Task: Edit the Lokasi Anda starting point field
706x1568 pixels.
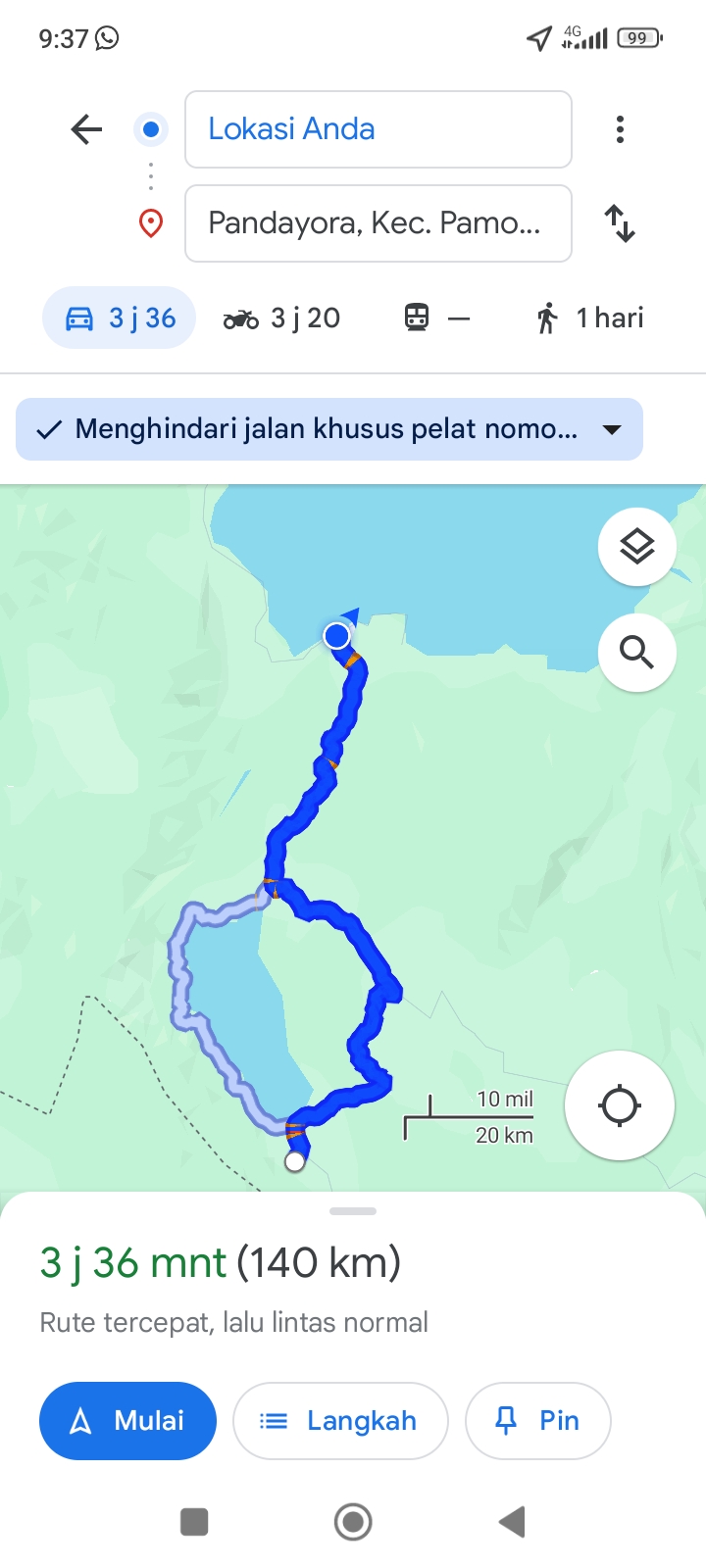Action: coord(378,129)
